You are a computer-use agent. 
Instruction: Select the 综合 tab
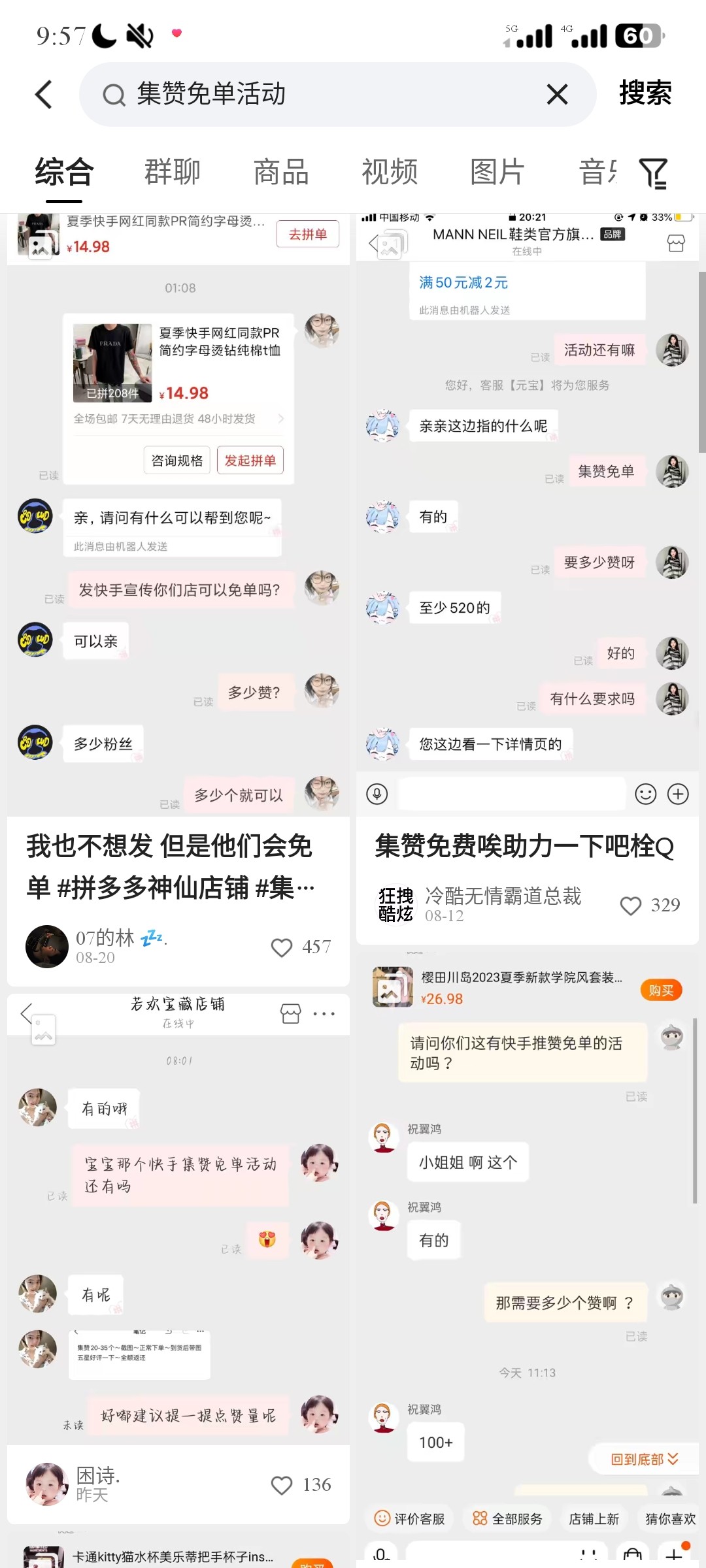pyautogui.click(x=64, y=172)
